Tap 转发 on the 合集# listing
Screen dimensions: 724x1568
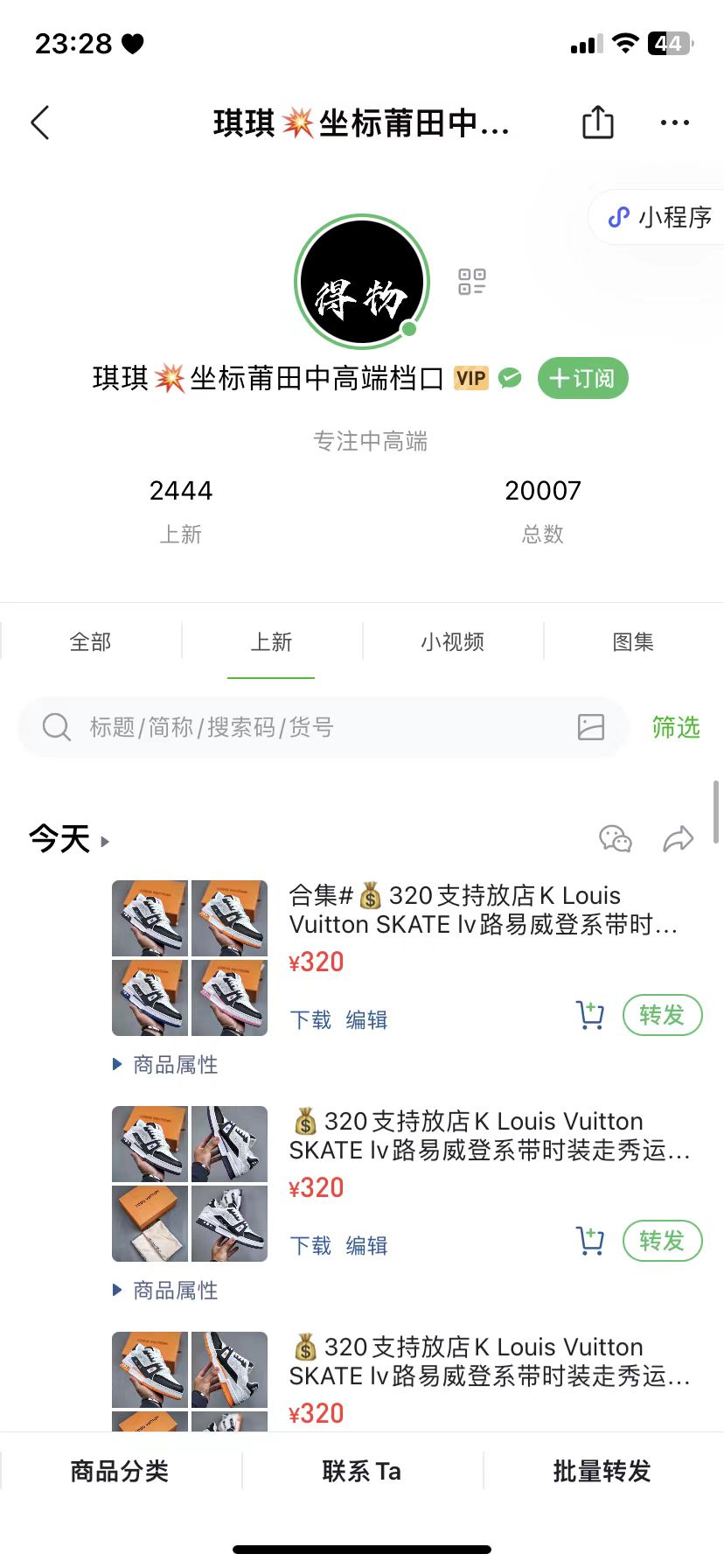click(x=662, y=1015)
